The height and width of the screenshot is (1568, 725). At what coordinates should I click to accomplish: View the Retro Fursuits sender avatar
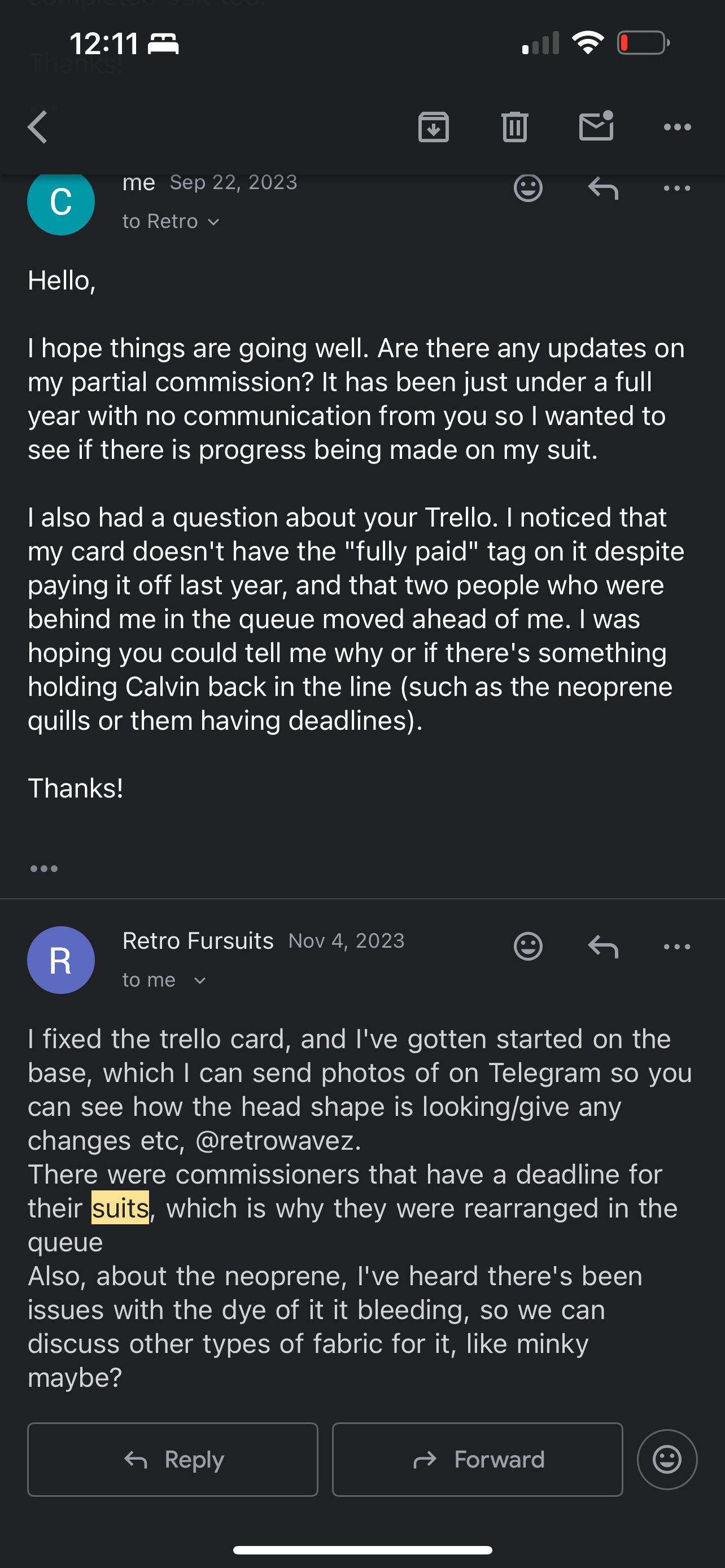pos(61,960)
